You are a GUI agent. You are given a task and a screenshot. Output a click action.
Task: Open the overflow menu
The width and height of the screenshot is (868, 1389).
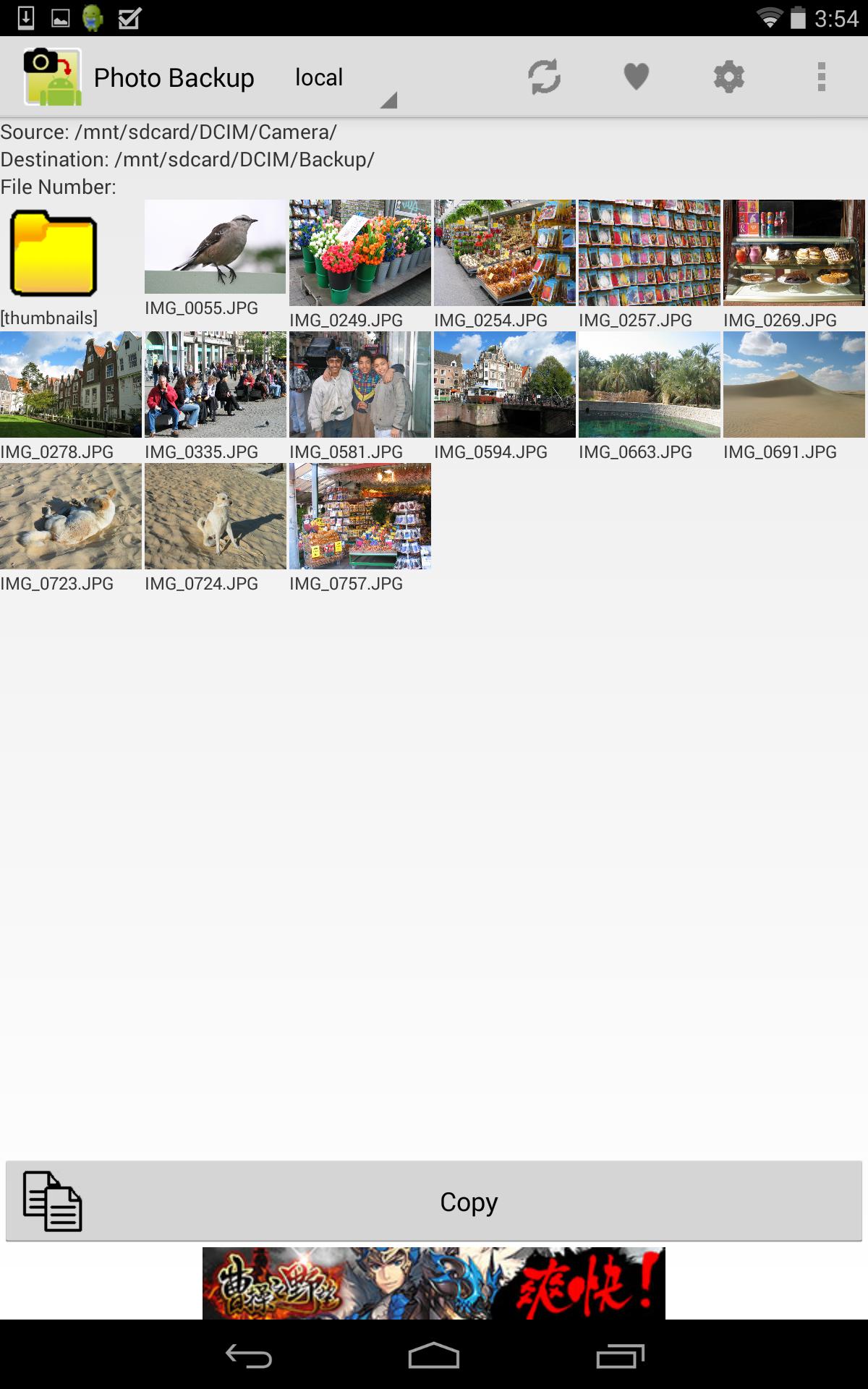821,77
